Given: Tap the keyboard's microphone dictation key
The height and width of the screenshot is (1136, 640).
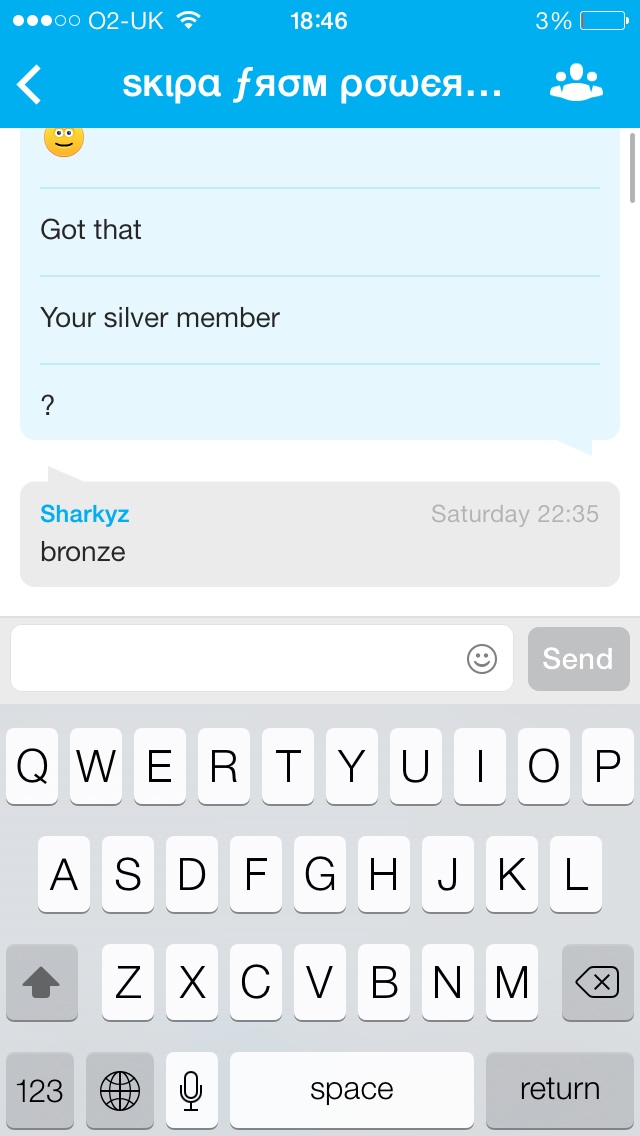Looking at the screenshot, I should pyautogui.click(x=191, y=1089).
